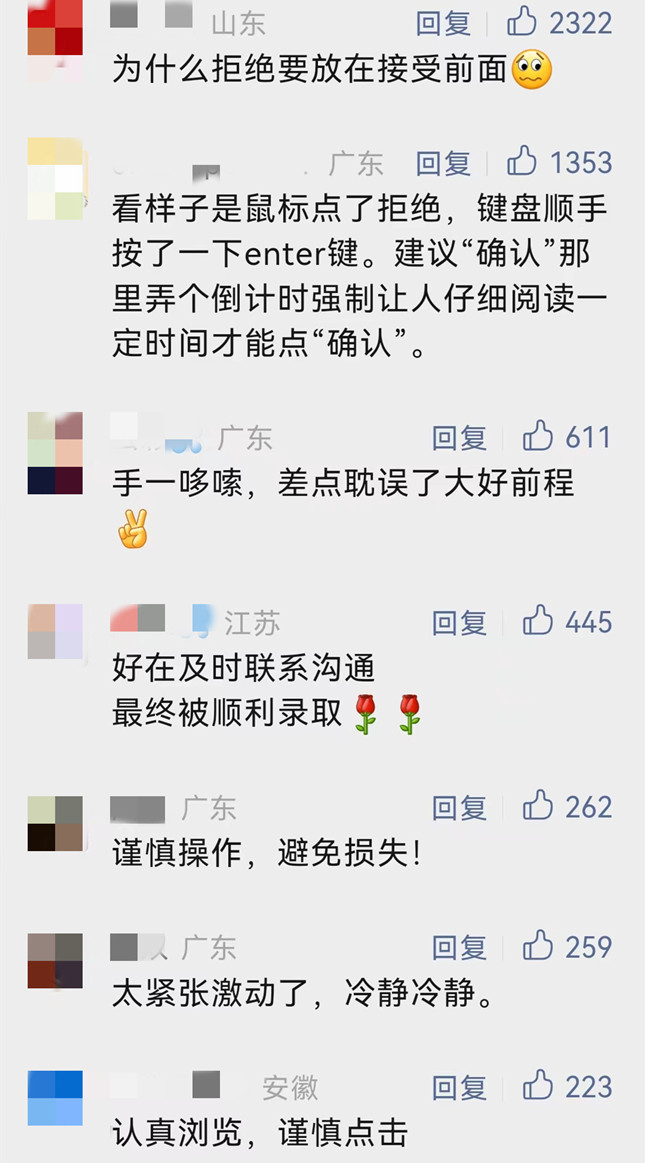Reply to the 谨慎操作 comment
The width and height of the screenshot is (645, 1163).
[x=459, y=807]
